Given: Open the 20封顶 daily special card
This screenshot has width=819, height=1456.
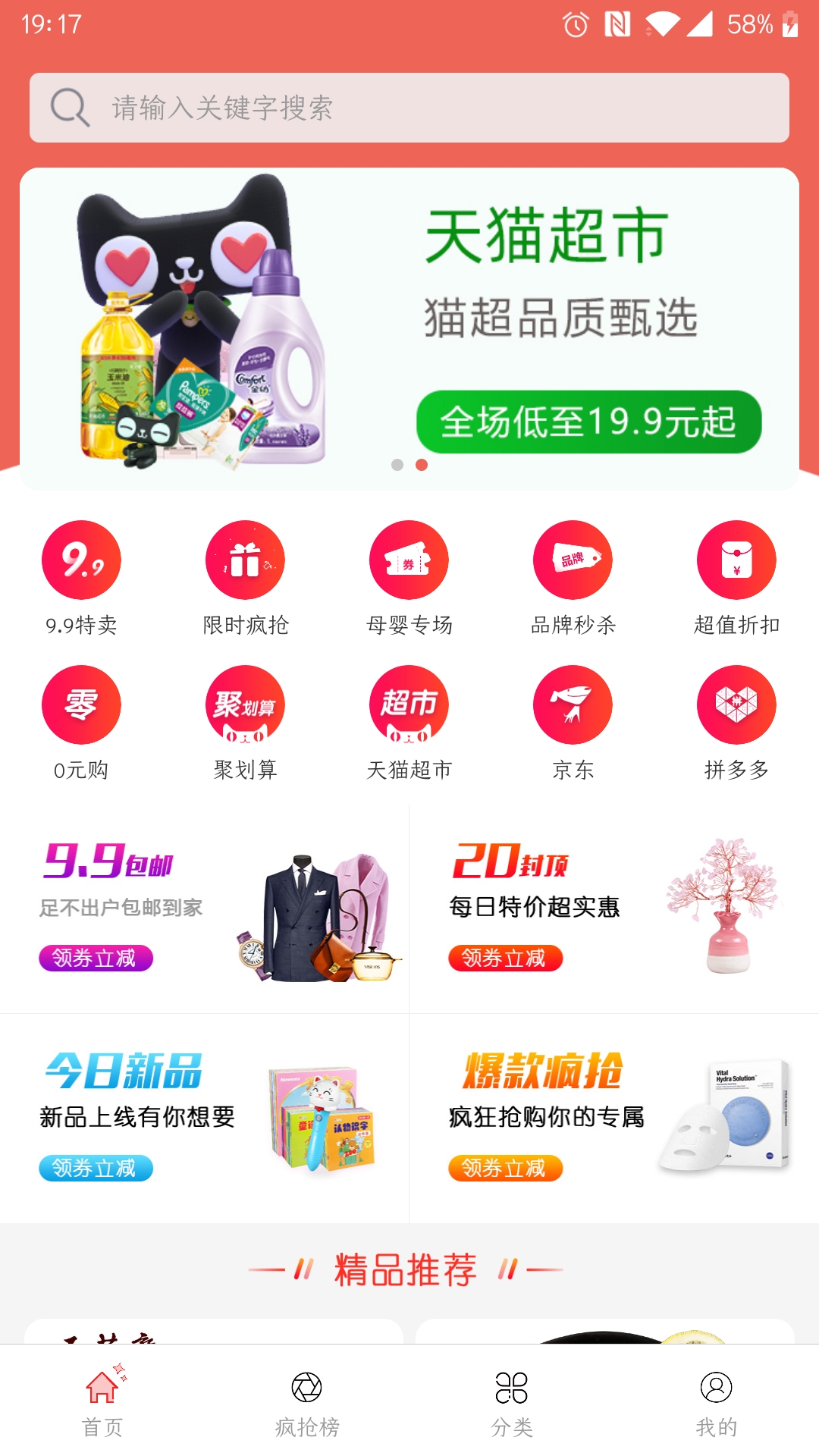Looking at the screenshot, I should pos(614,908).
